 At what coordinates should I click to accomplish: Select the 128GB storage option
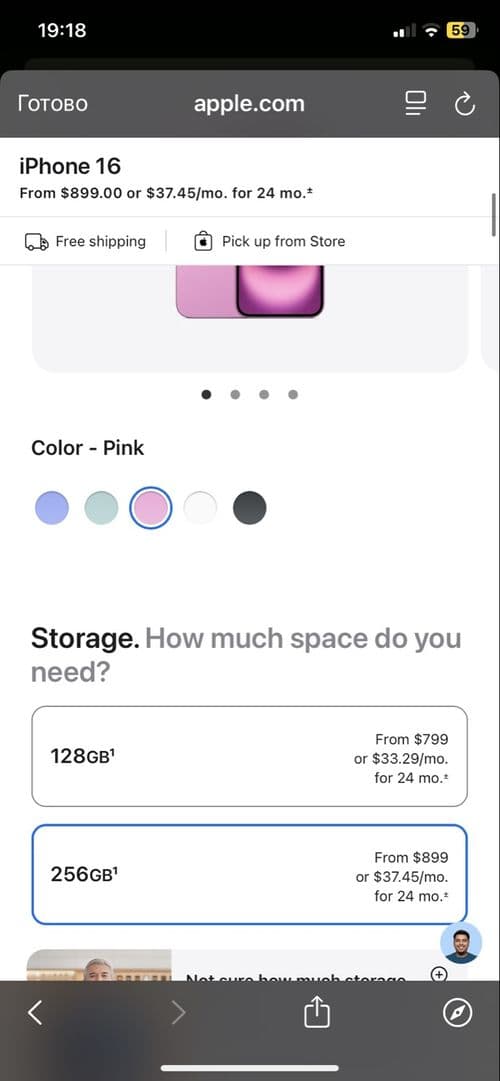click(250, 756)
